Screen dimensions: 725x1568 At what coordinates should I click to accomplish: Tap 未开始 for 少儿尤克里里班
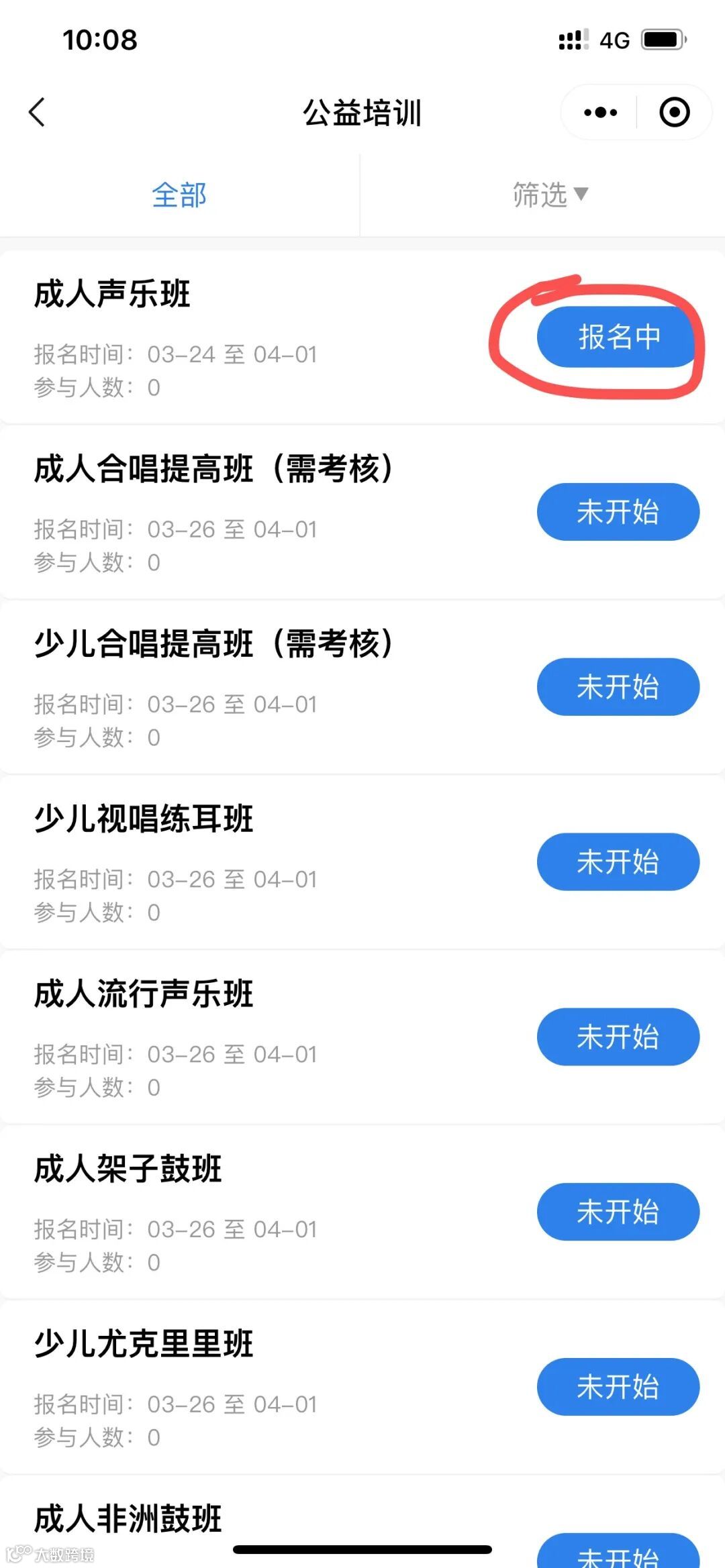tap(618, 1388)
